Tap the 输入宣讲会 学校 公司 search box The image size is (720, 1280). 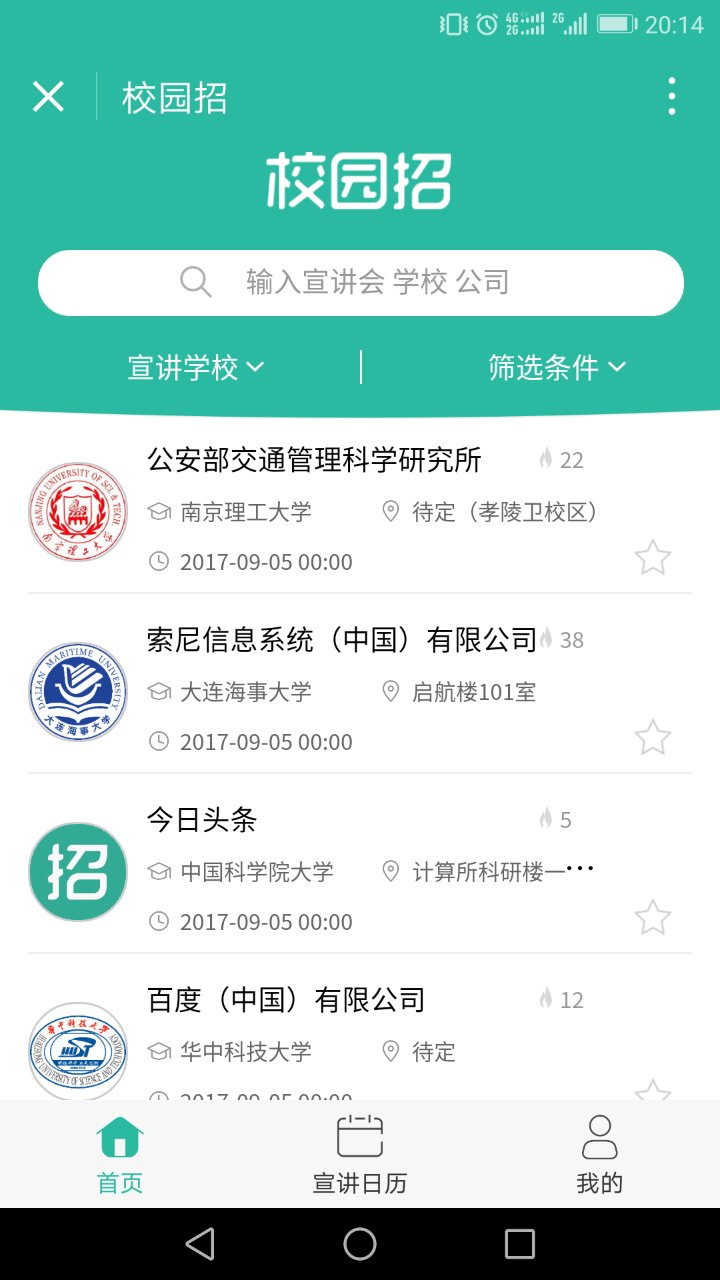point(360,283)
